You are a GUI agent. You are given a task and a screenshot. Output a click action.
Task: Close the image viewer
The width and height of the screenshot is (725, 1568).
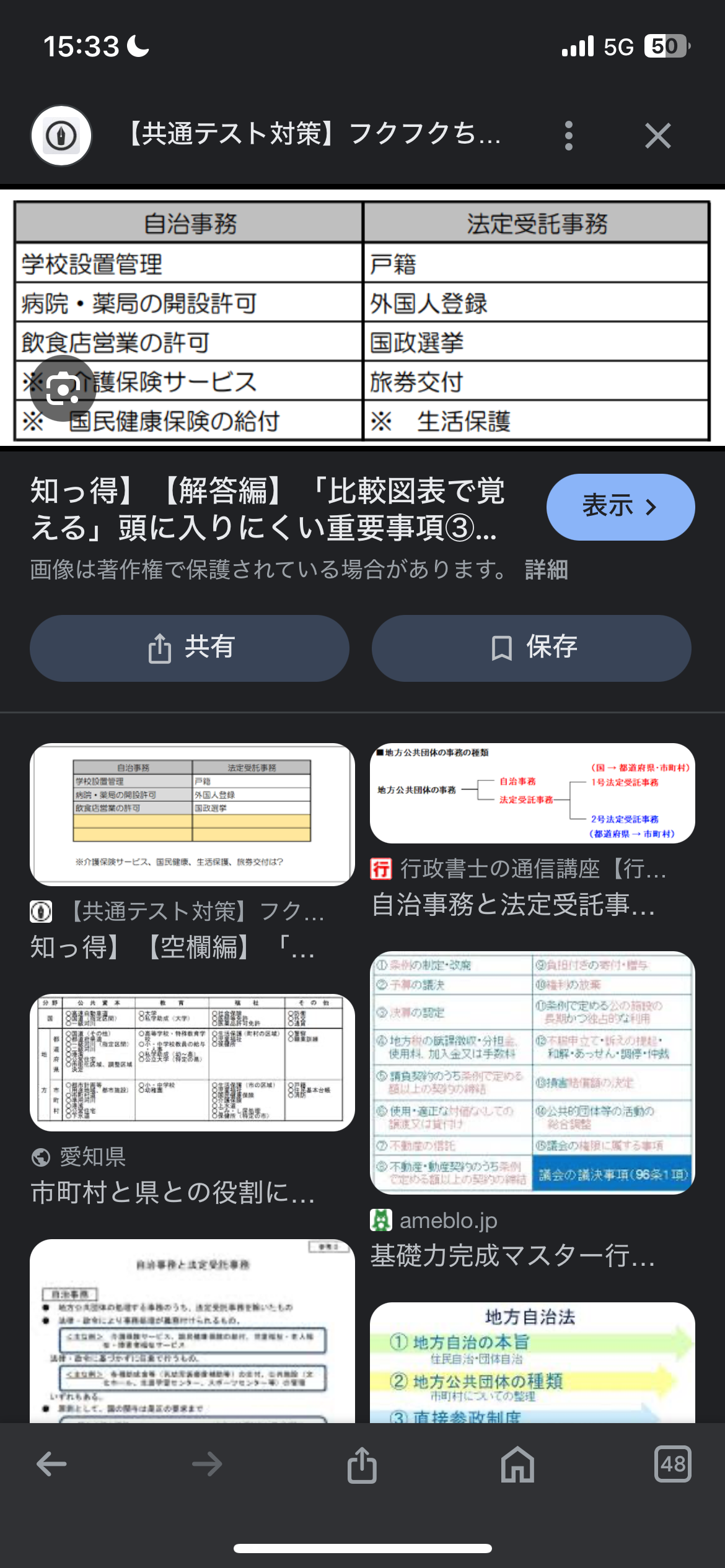point(657,136)
